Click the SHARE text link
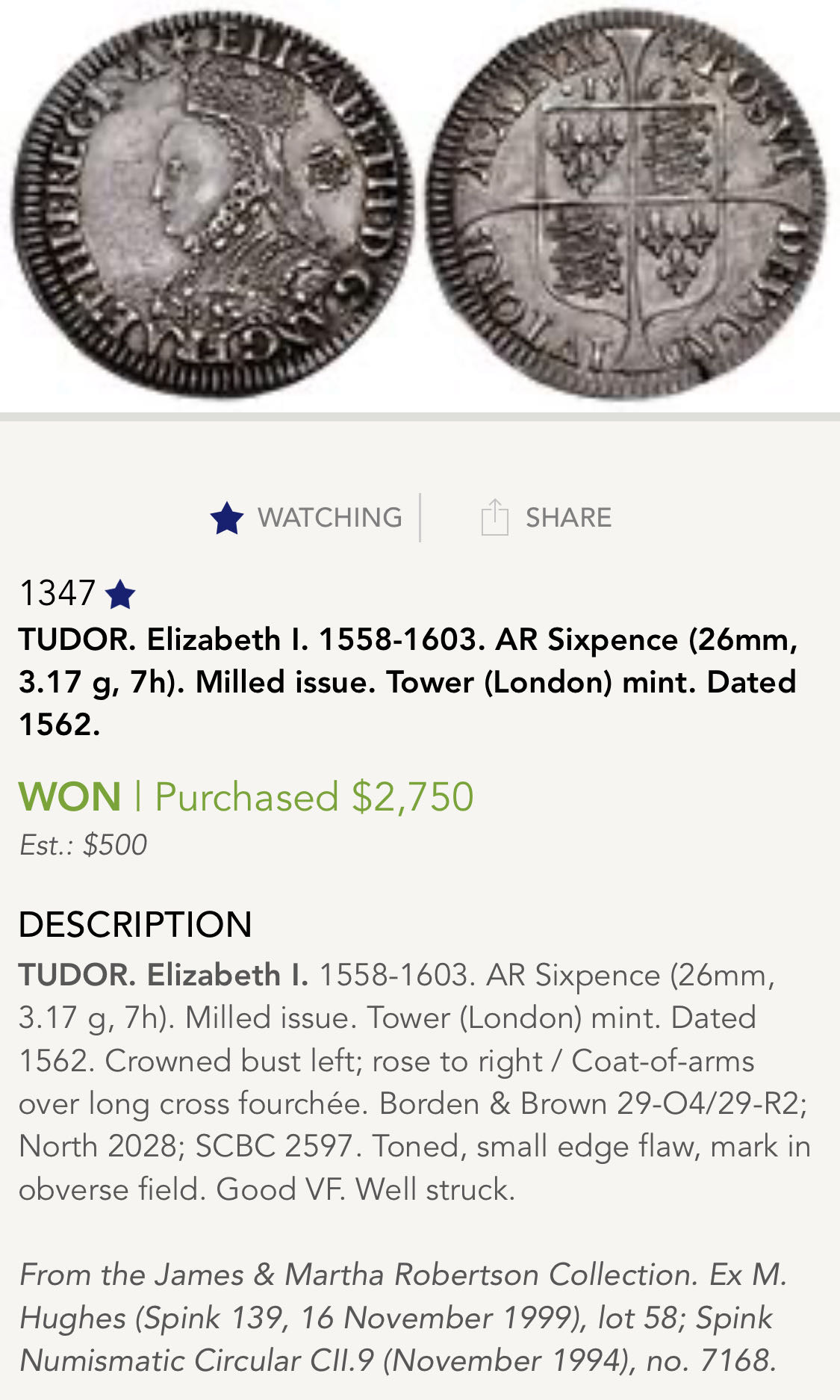Screen dimensions: 840x1400 [x=570, y=515]
